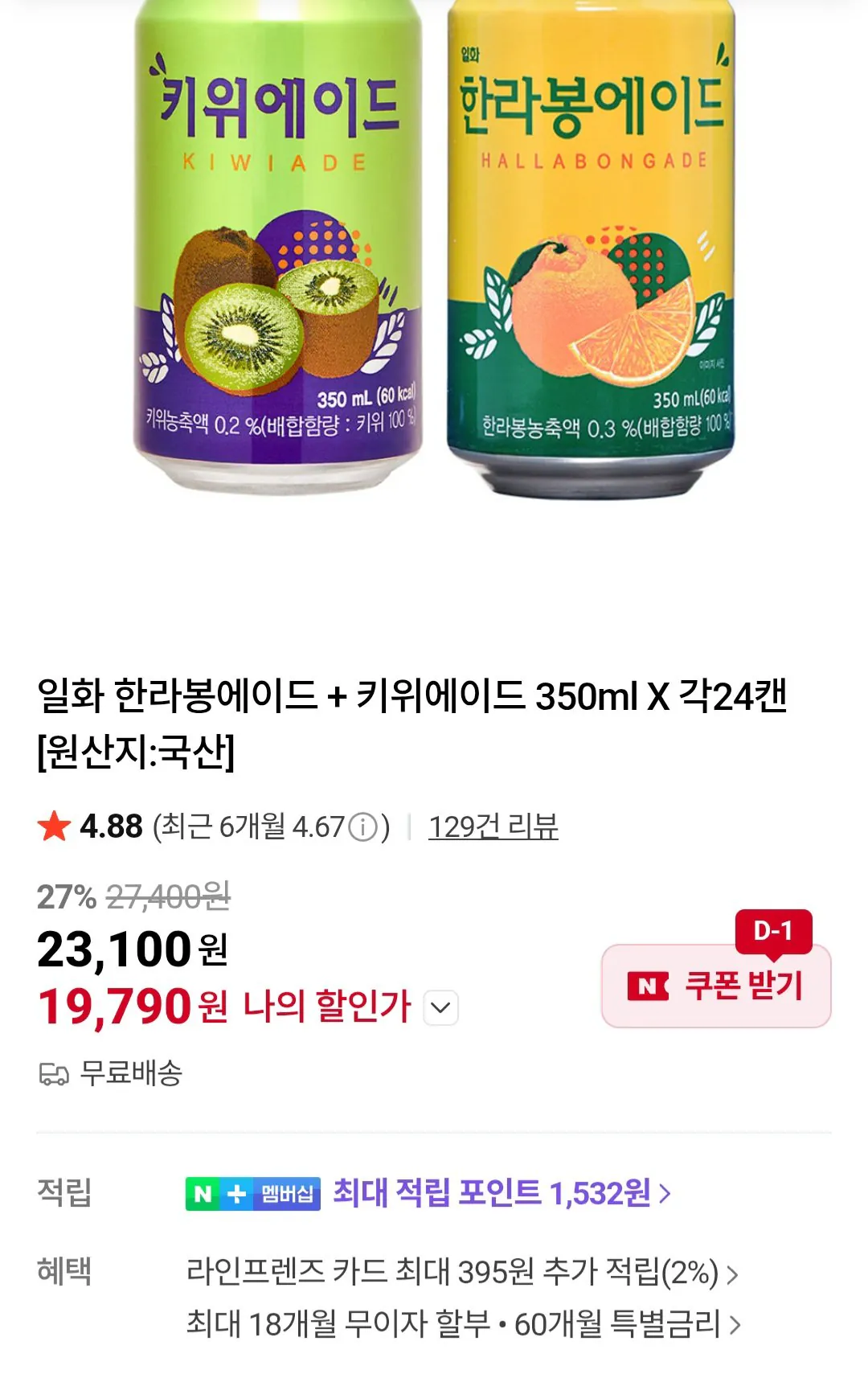Screen dimensions: 868x1382
Task: Tap the 쿠폰 받기 coupon button
Action: pos(715,986)
